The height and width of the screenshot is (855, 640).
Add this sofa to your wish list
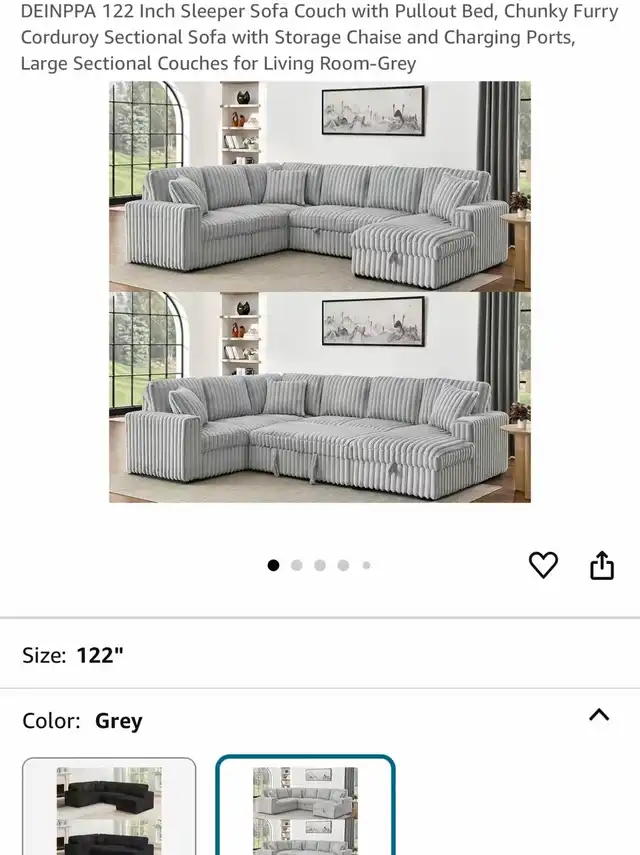pyautogui.click(x=543, y=565)
